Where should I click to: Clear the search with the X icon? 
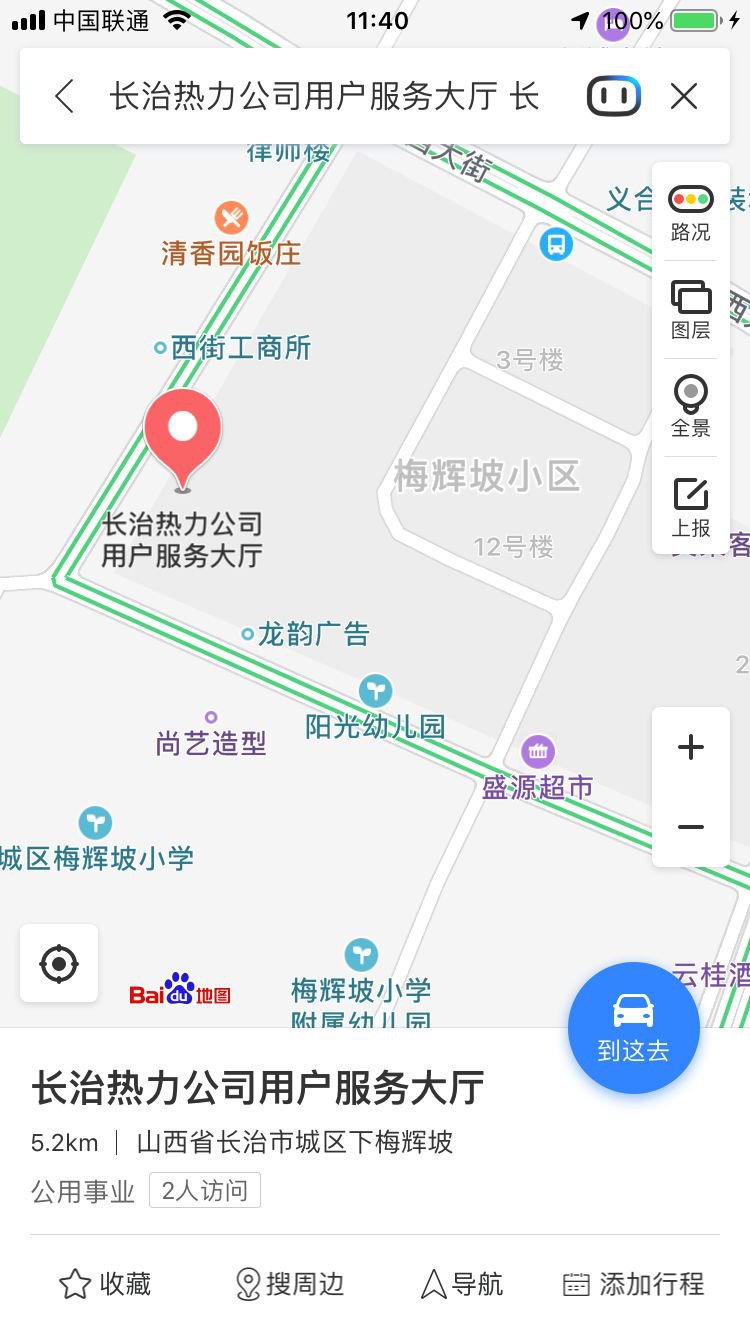[684, 96]
